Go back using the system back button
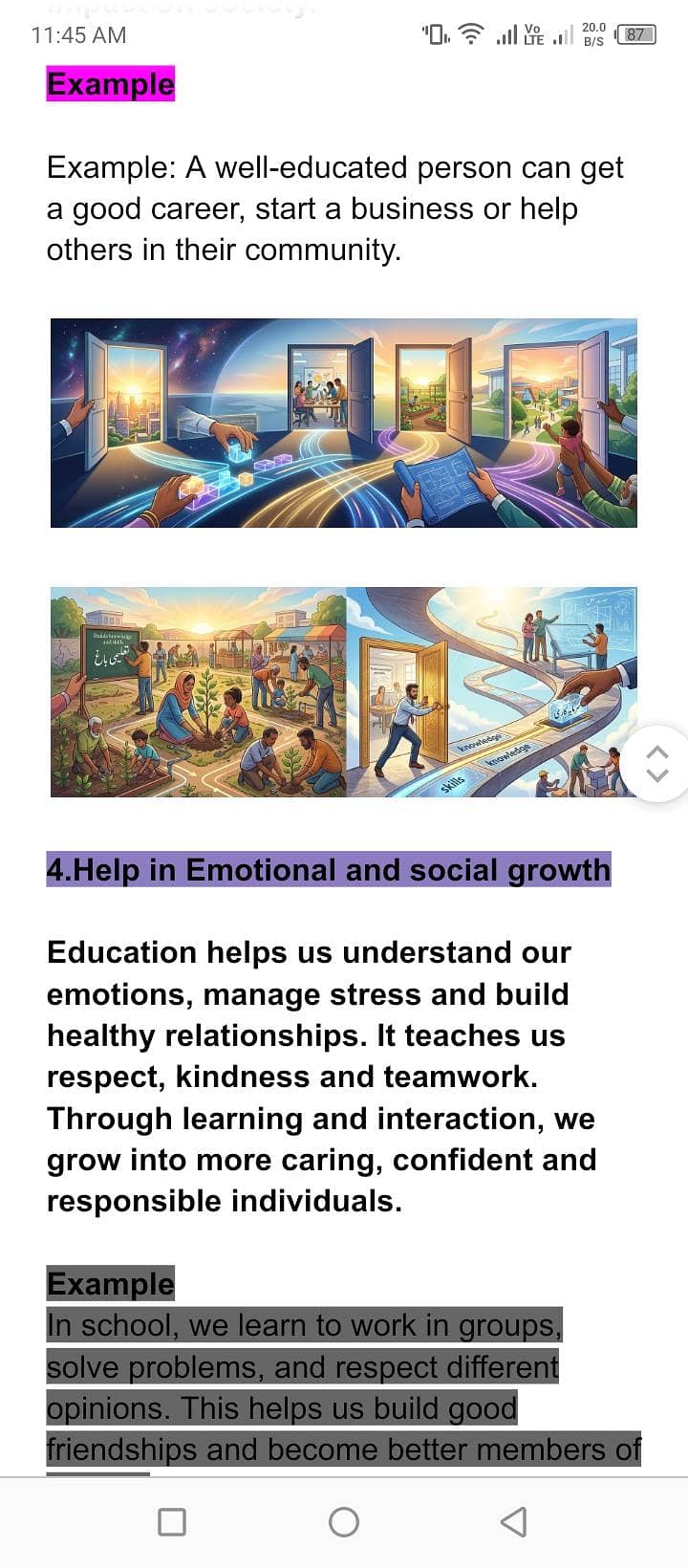The width and height of the screenshot is (688, 1568). point(514,1521)
